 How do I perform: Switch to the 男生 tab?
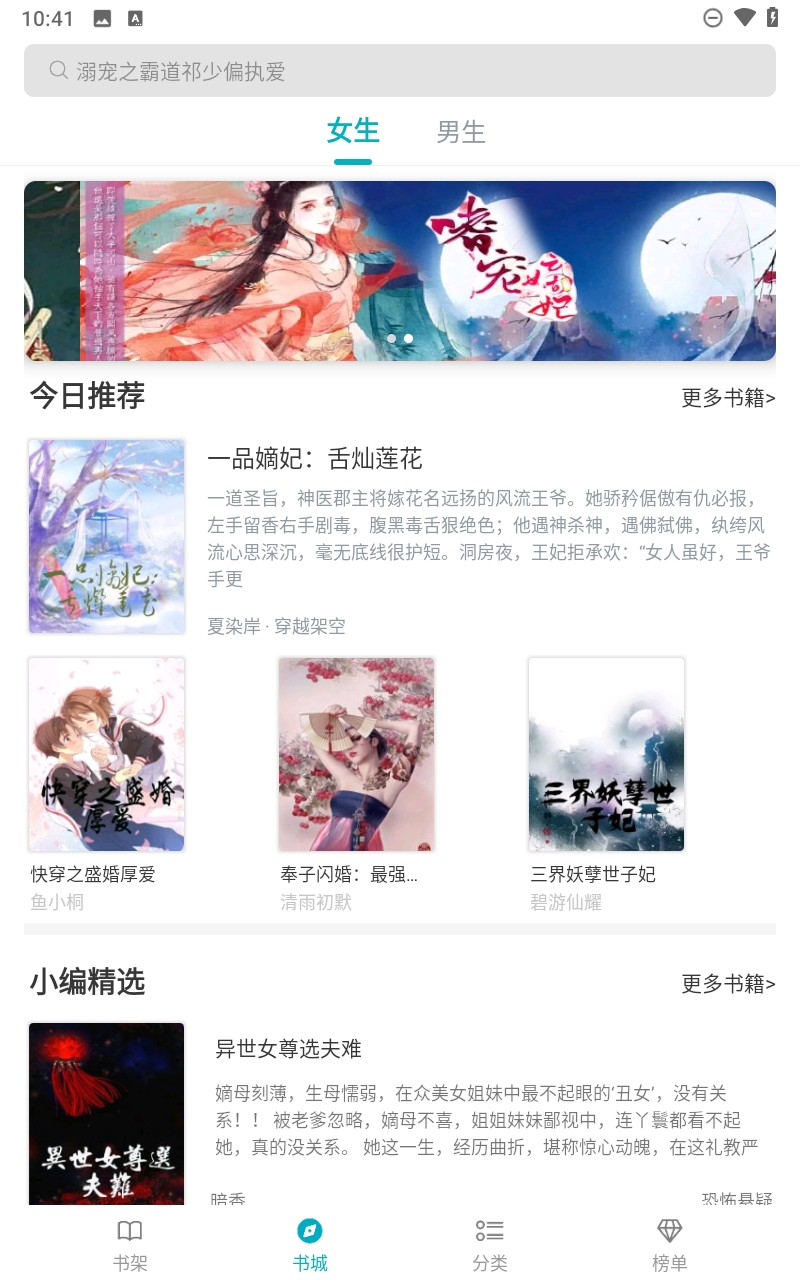(x=461, y=132)
